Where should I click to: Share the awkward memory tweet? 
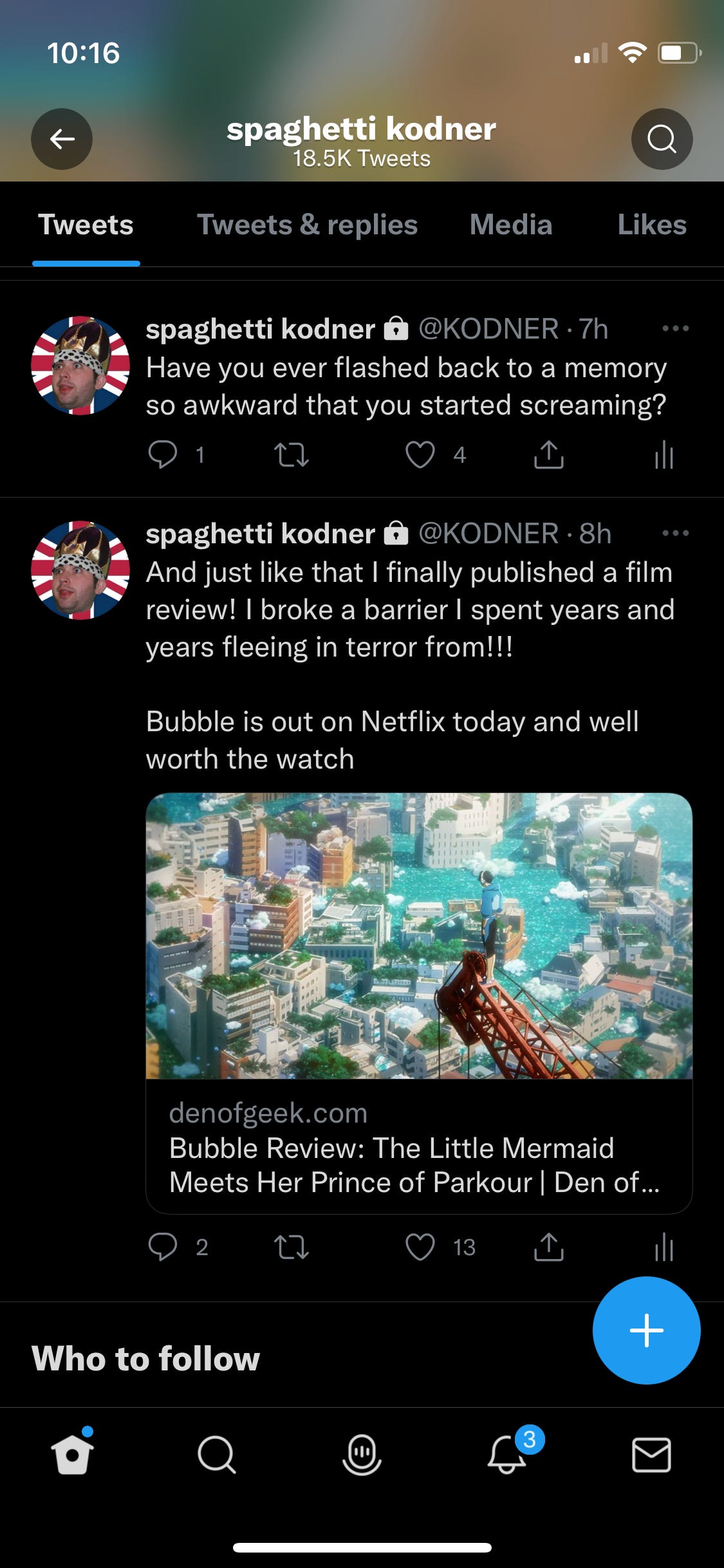click(x=548, y=455)
